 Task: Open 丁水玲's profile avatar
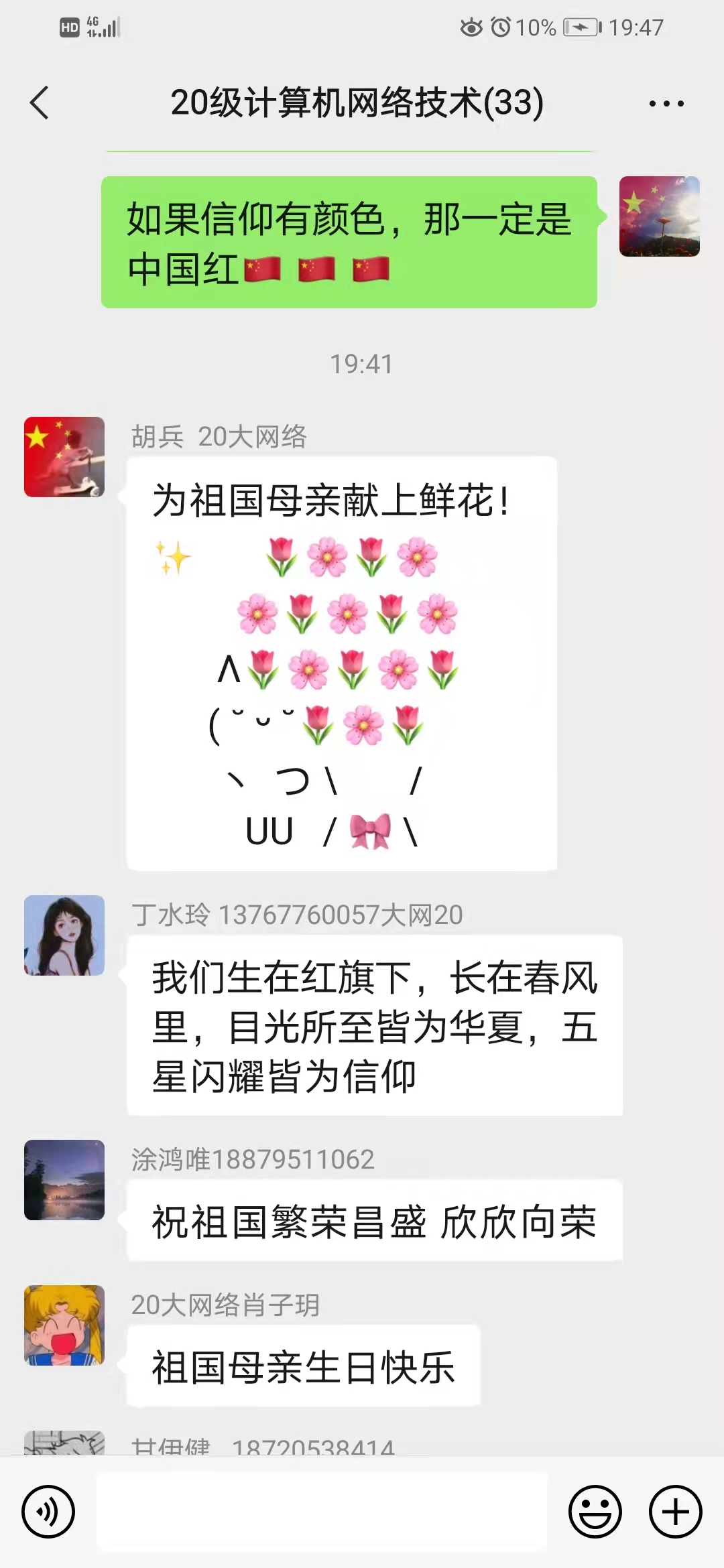[64, 935]
